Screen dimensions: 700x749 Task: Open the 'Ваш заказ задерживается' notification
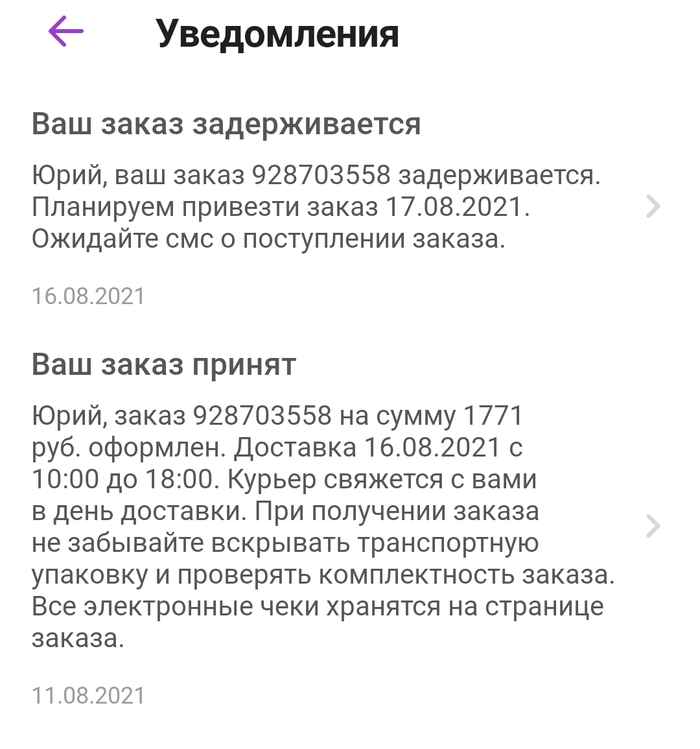pos(340,205)
